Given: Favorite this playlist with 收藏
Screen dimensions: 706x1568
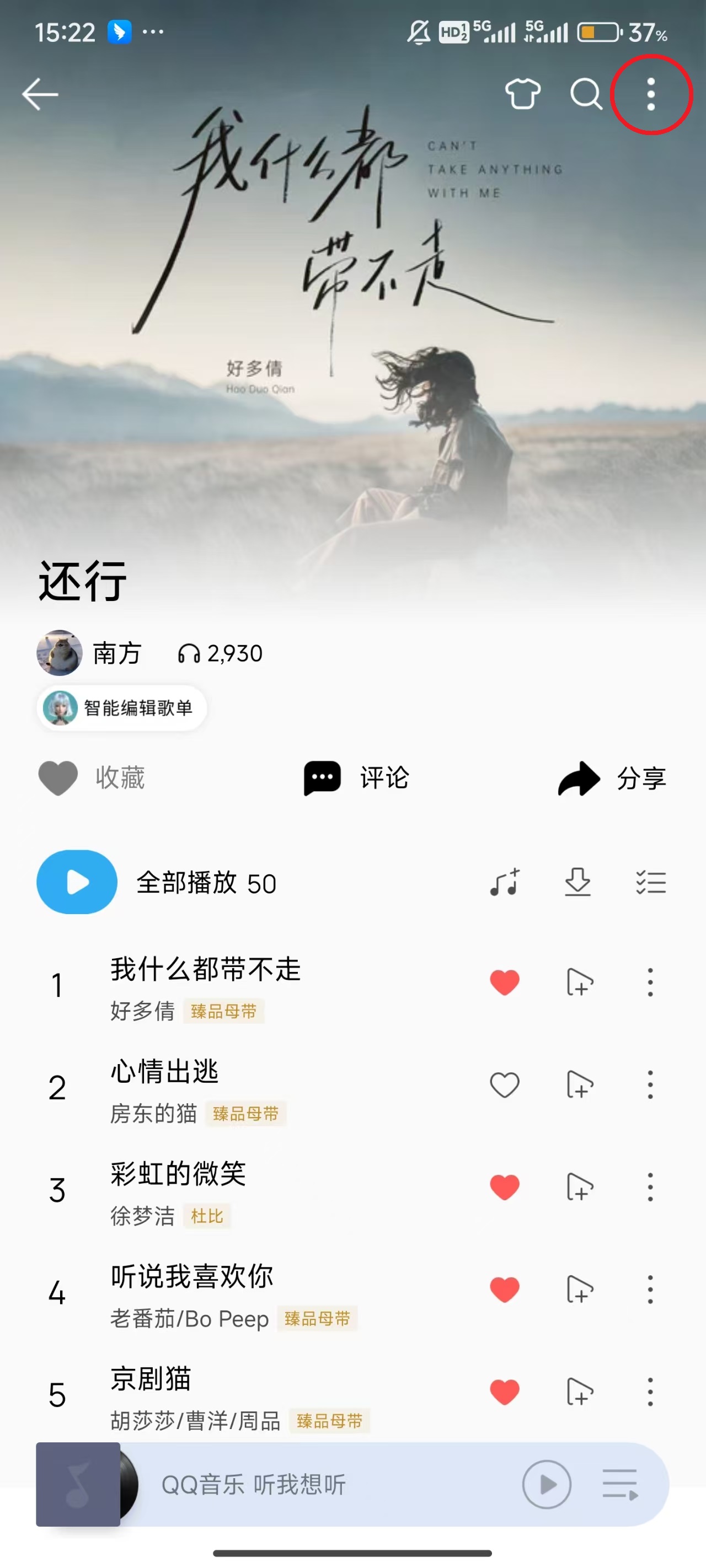Looking at the screenshot, I should (92, 777).
